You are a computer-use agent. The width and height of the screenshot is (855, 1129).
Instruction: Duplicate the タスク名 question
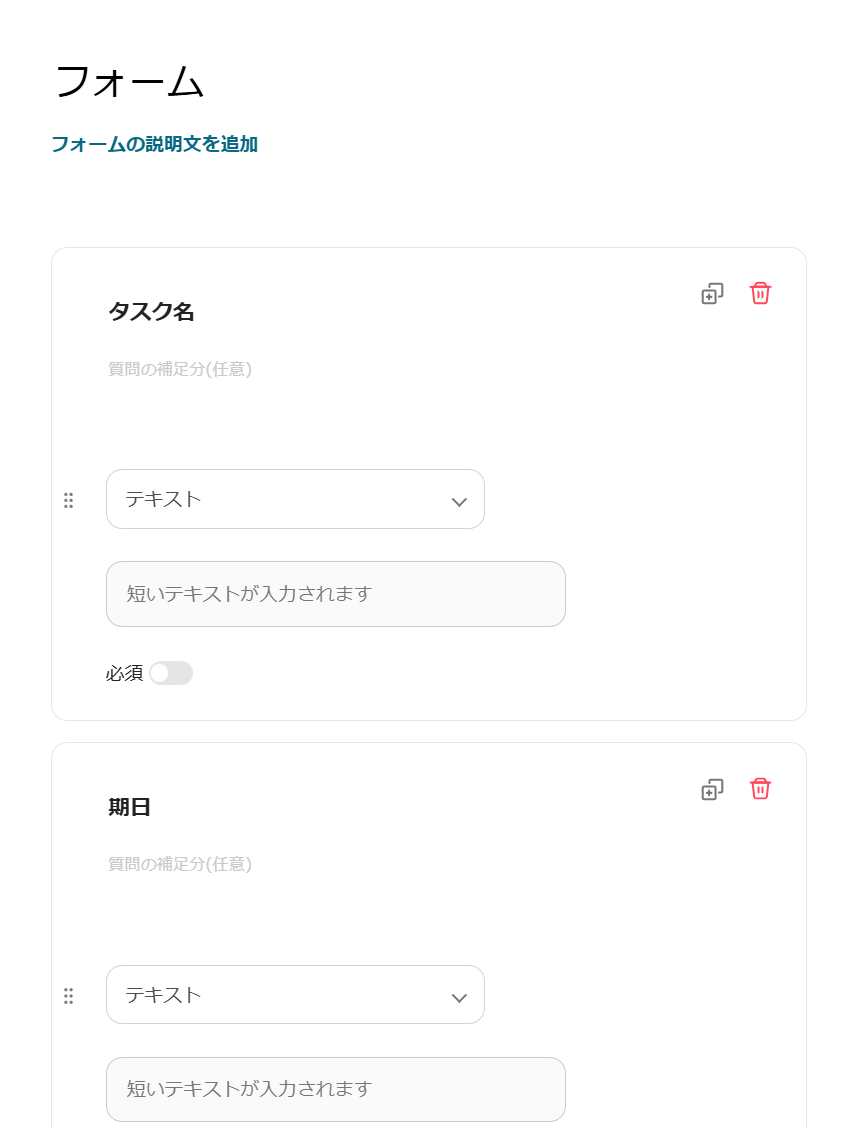coord(712,294)
